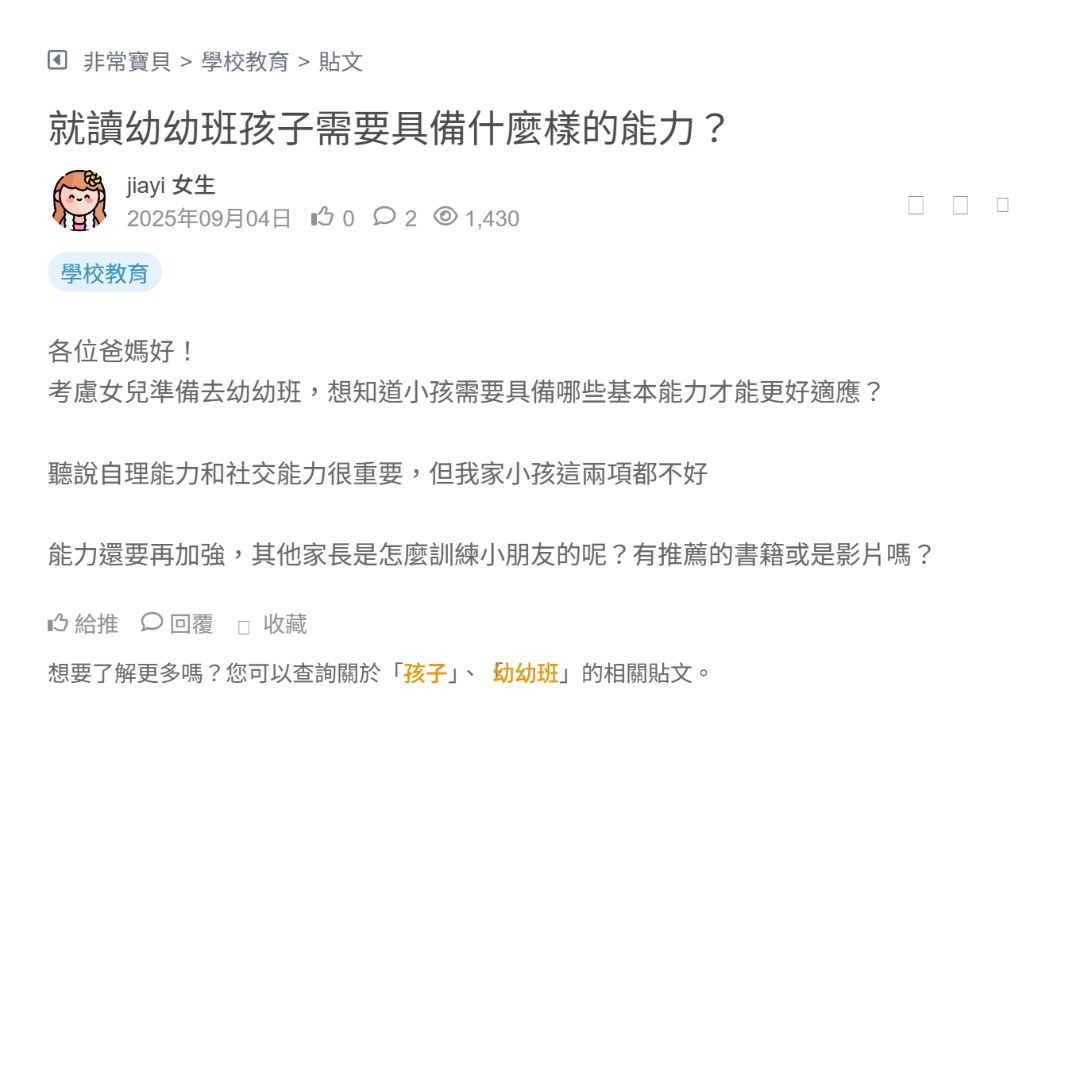1080x1080 pixels.
Task: Save the post with 收藏
Action: tap(272, 624)
